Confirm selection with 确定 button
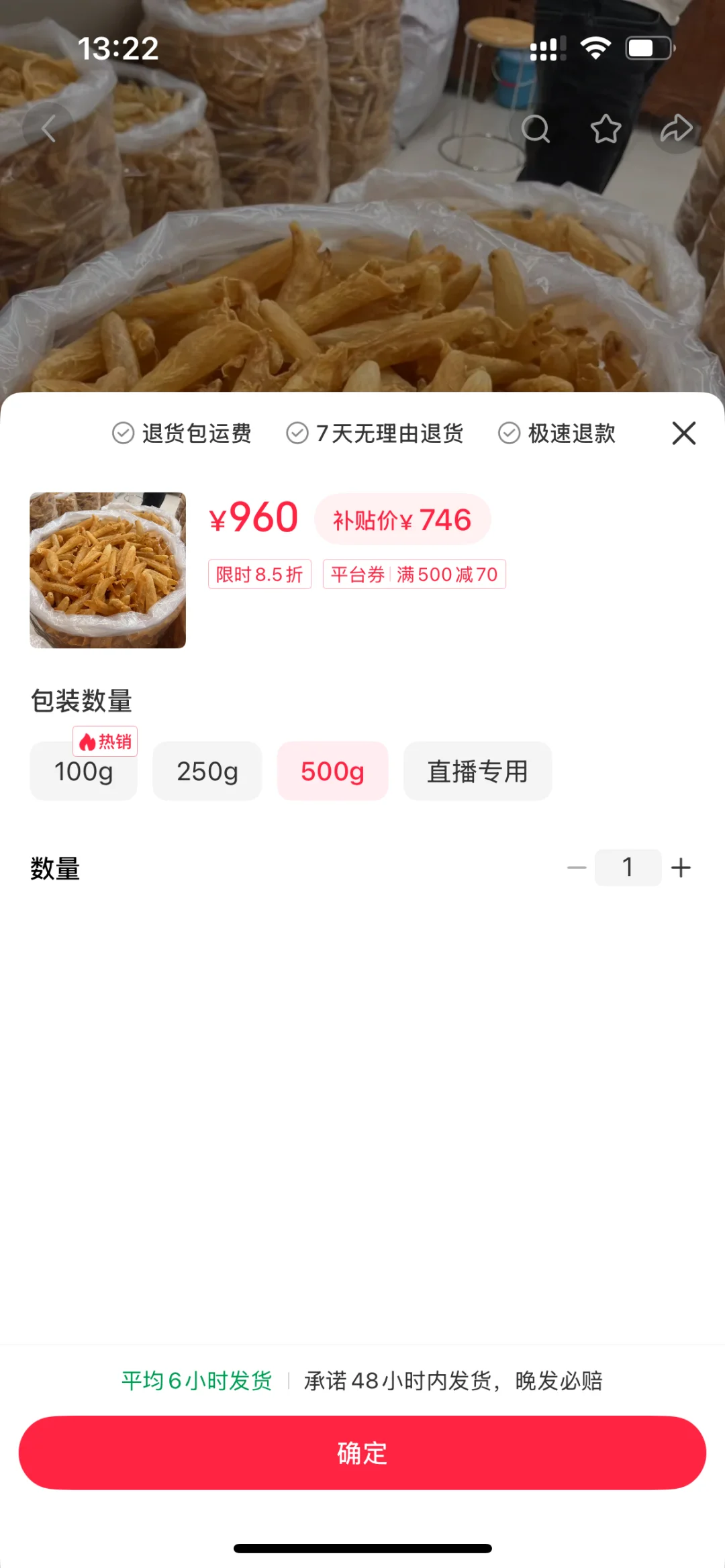725x1568 pixels. (362, 1453)
